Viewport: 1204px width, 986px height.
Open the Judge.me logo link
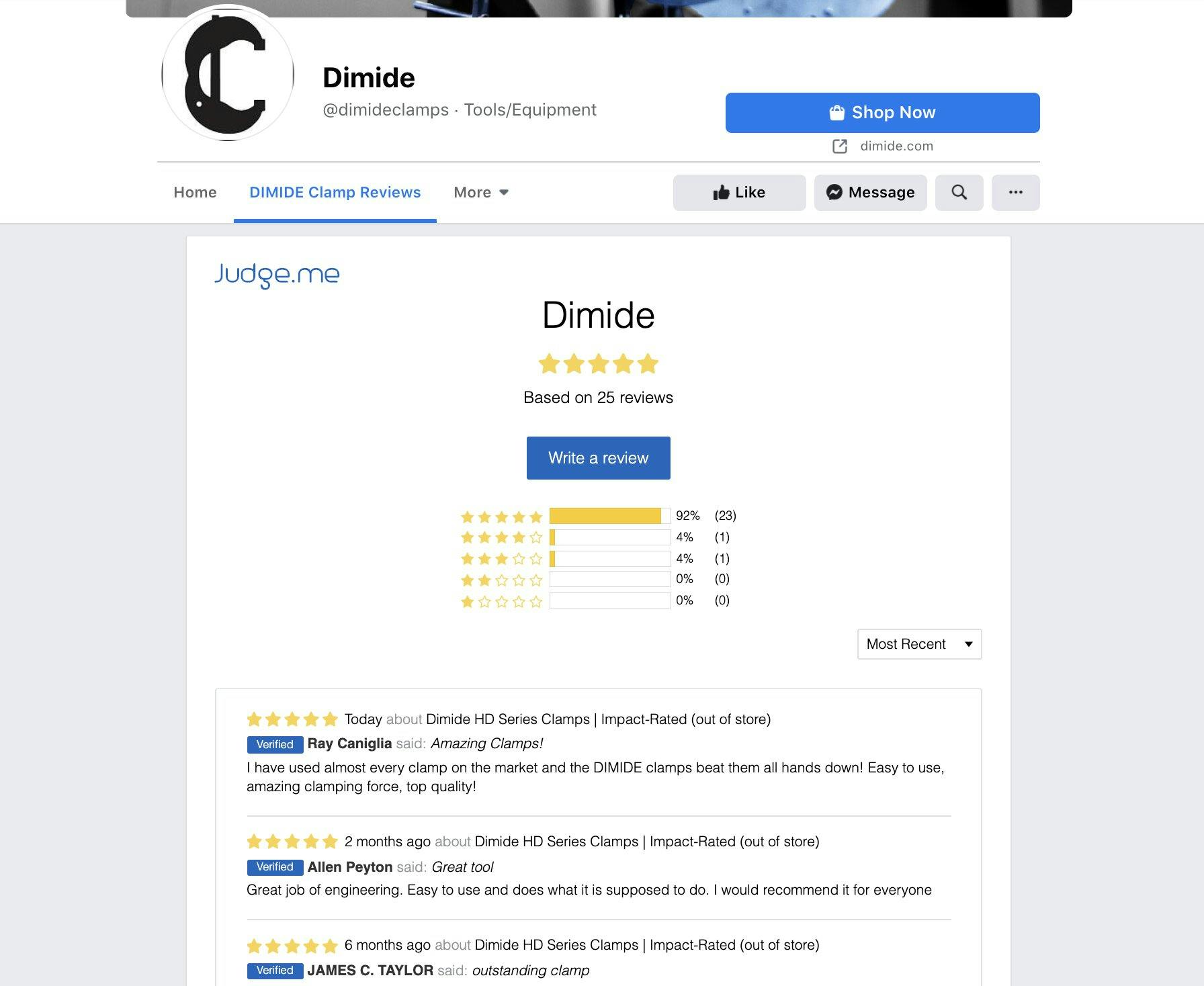click(x=277, y=275)
